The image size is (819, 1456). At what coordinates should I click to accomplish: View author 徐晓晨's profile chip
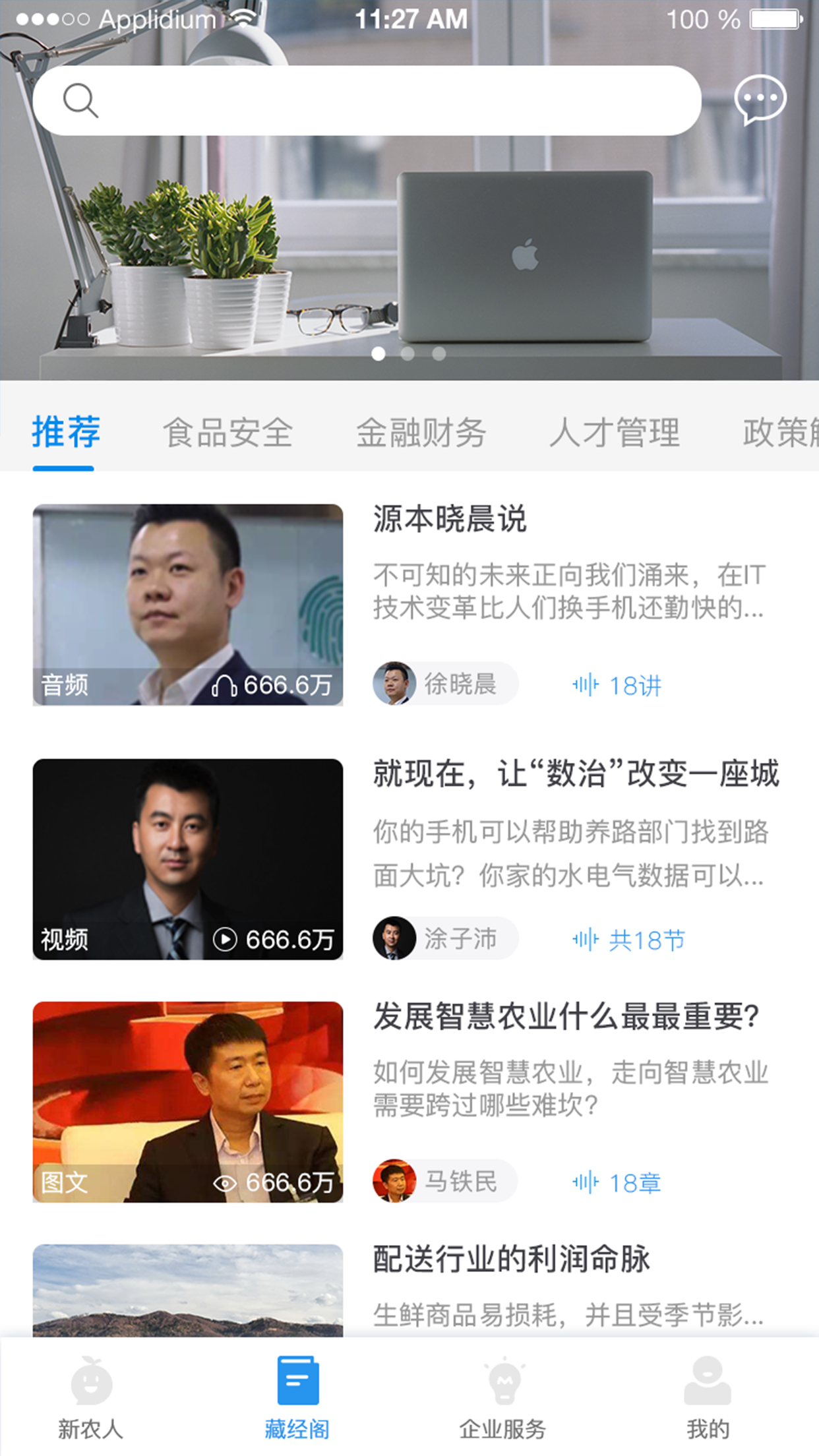[445, 684]
